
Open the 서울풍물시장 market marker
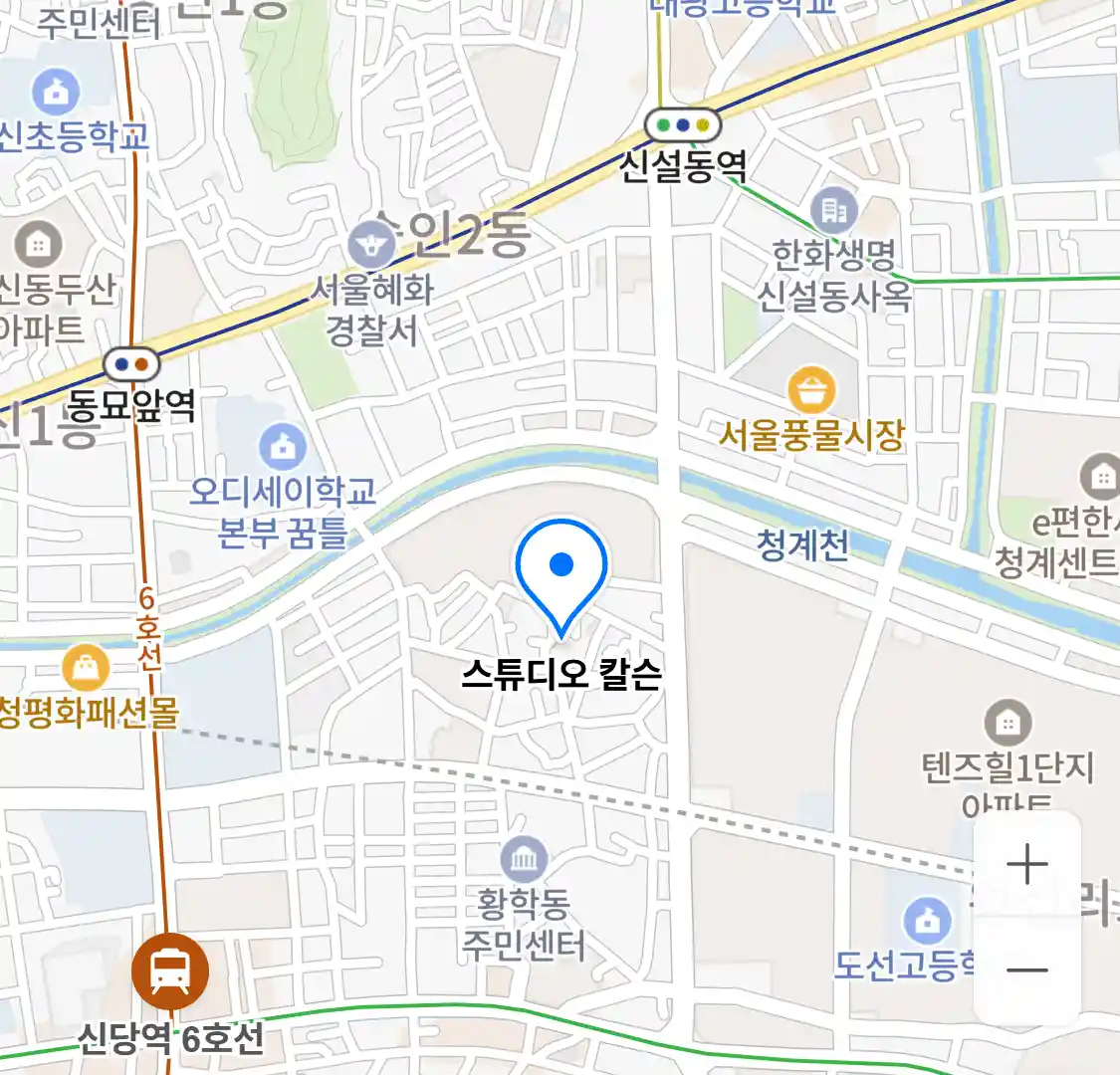pyautogui.click(x=811, y=391)
